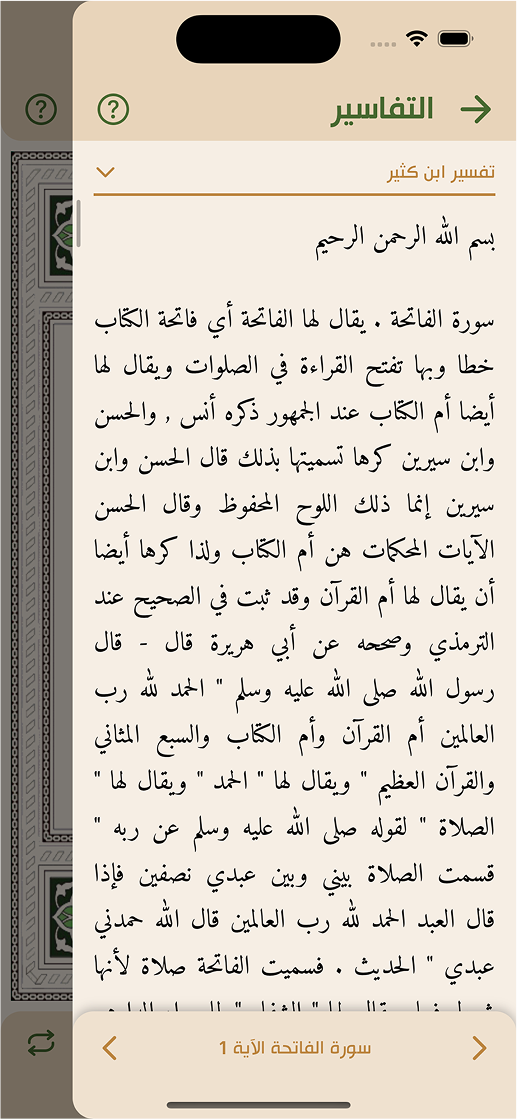Tap the green arrow beside التفاسير
Viewport: 517px width, 1120px height.
[x=476, y=109]
